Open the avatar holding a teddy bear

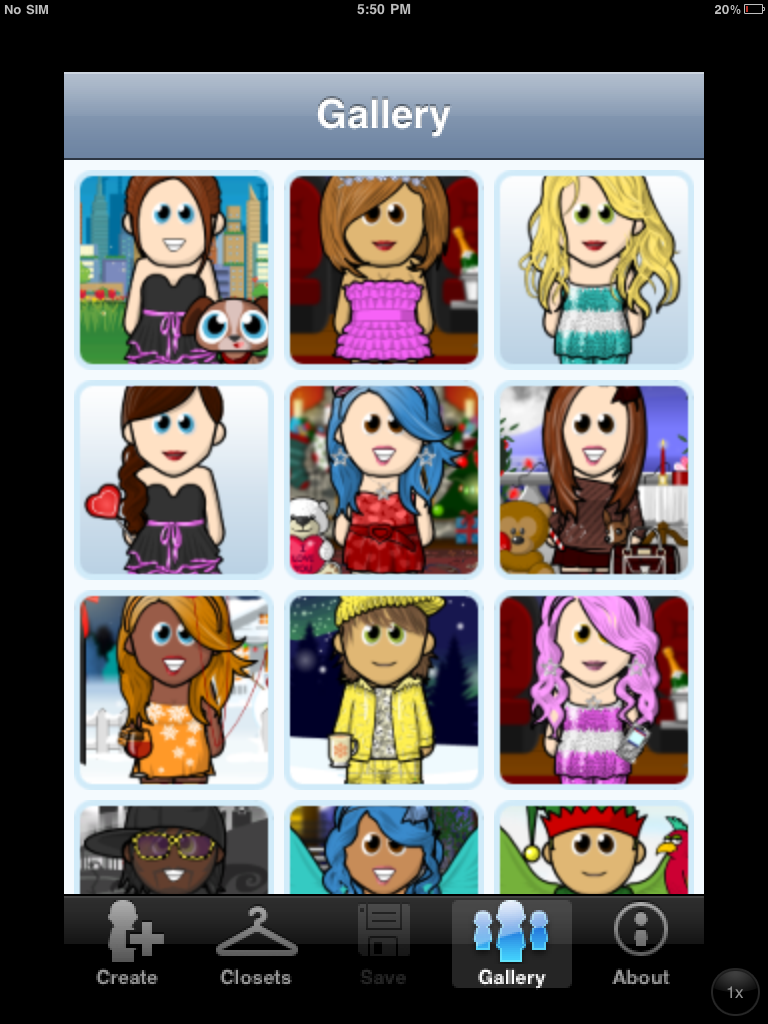point(593,480)
